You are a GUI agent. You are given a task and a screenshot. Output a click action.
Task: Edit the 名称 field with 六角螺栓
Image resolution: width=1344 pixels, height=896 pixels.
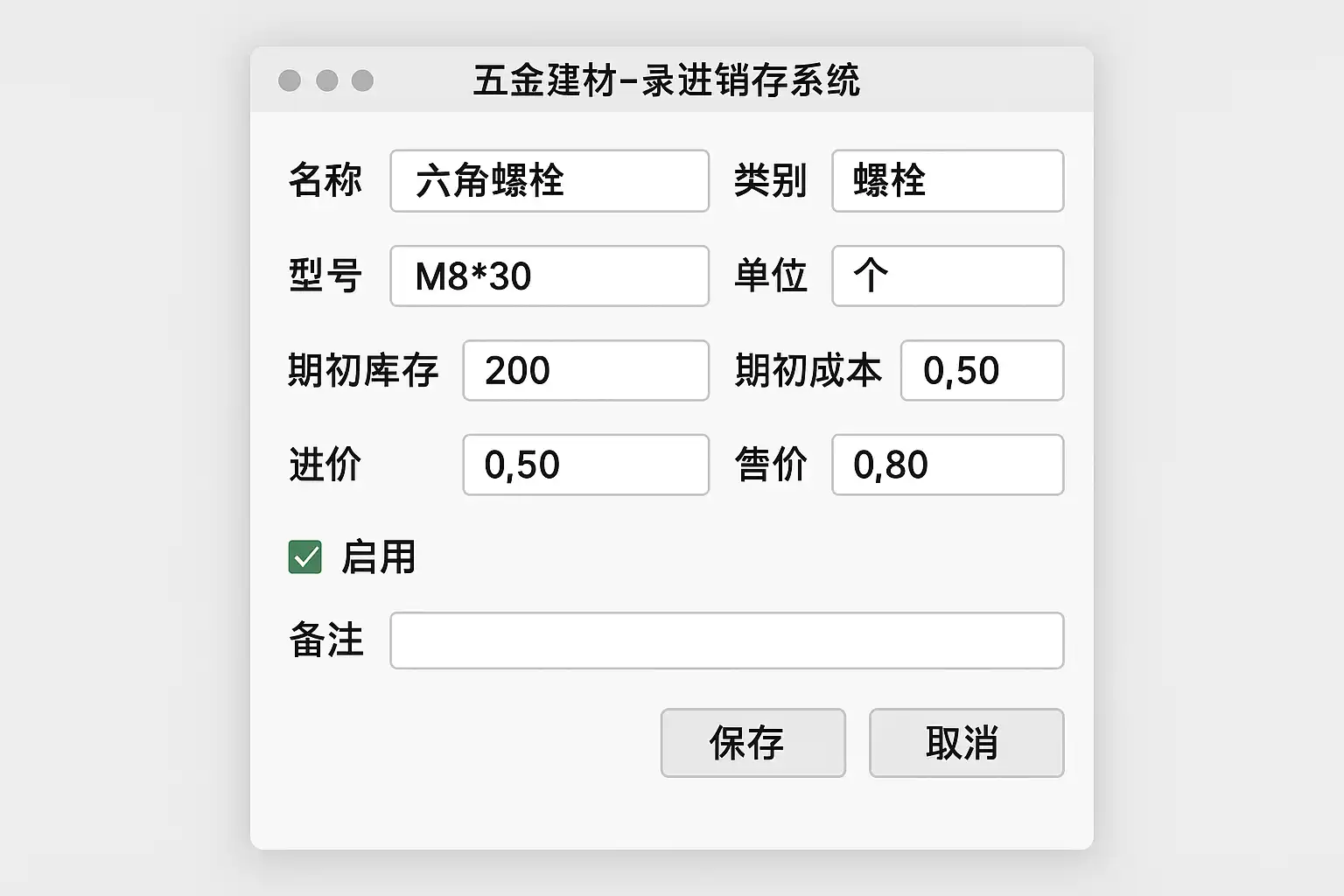pyautogui.click(x=549, y=181)
